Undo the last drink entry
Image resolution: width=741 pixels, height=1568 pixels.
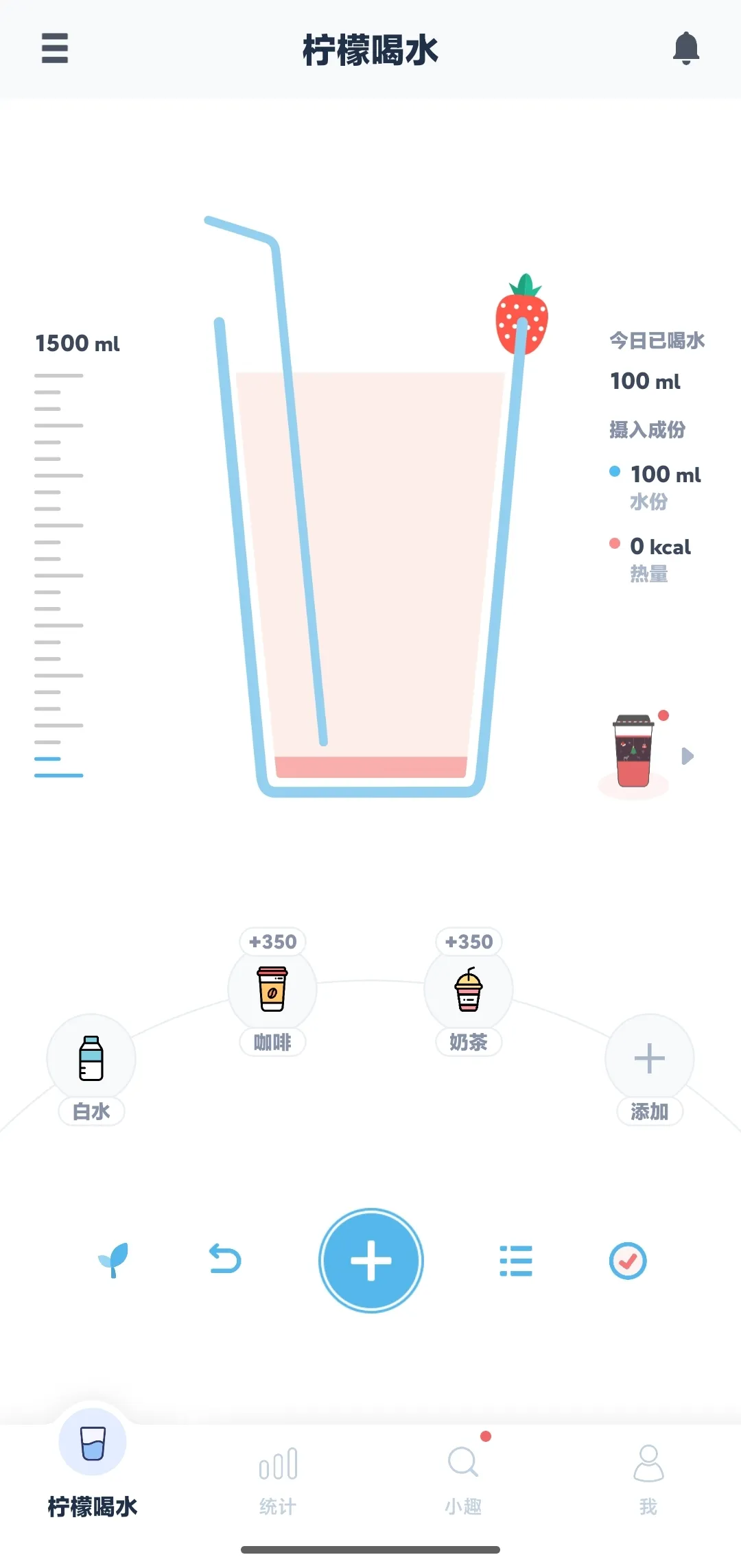click(224, 1259)
